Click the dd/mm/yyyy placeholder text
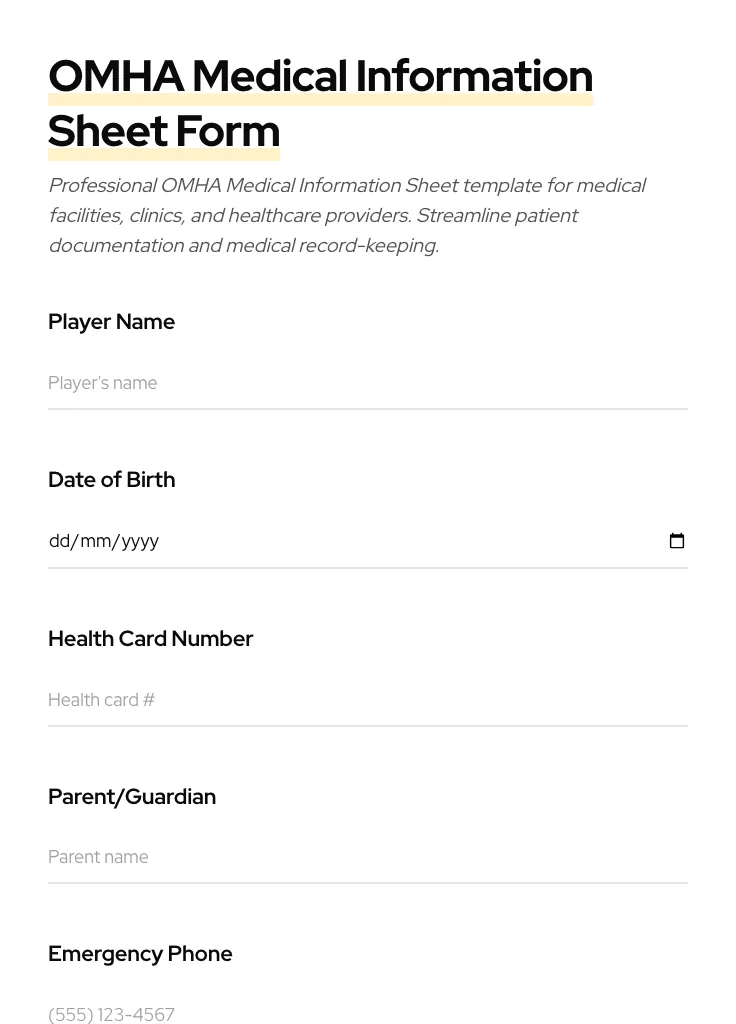 tap(104, 541)
